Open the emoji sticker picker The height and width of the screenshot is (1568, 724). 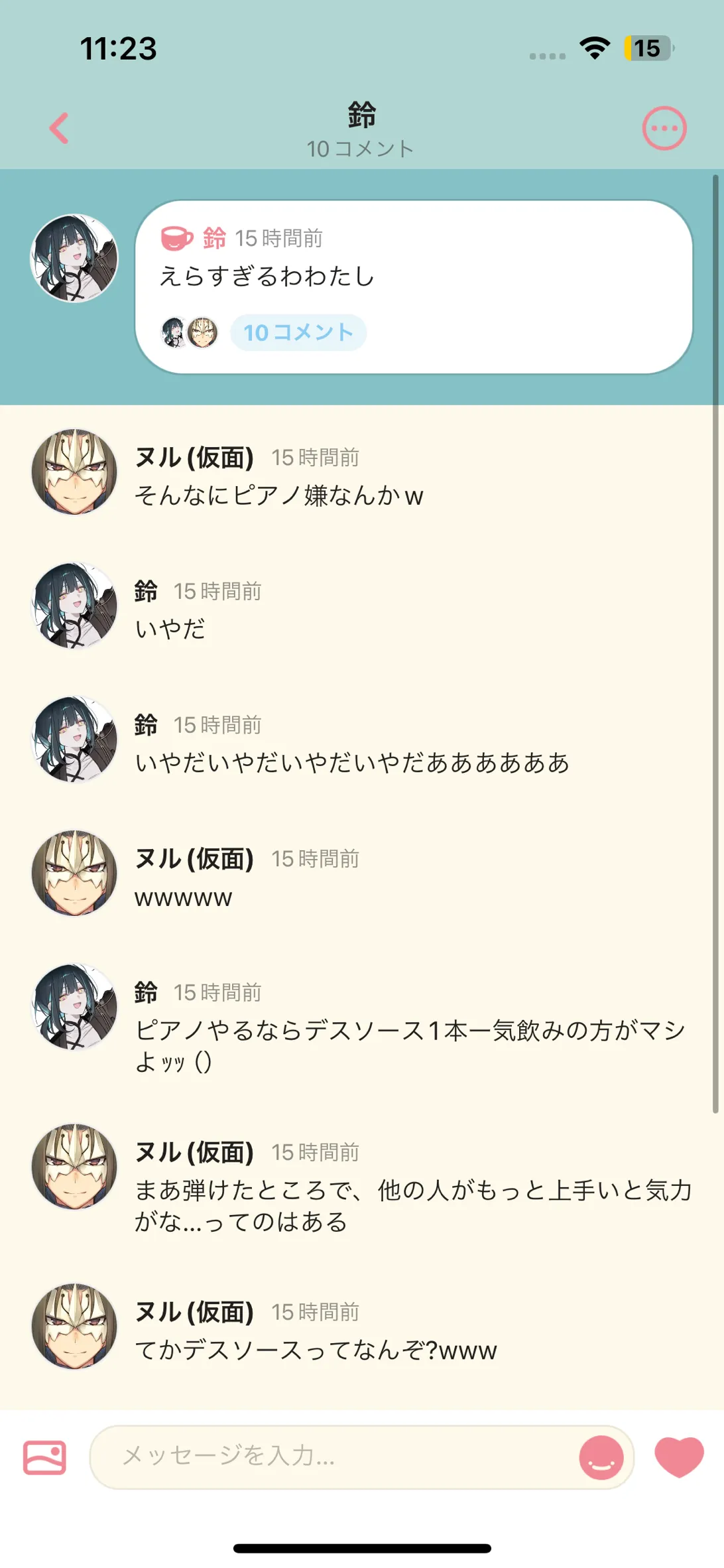click(x=601, y=1457)
